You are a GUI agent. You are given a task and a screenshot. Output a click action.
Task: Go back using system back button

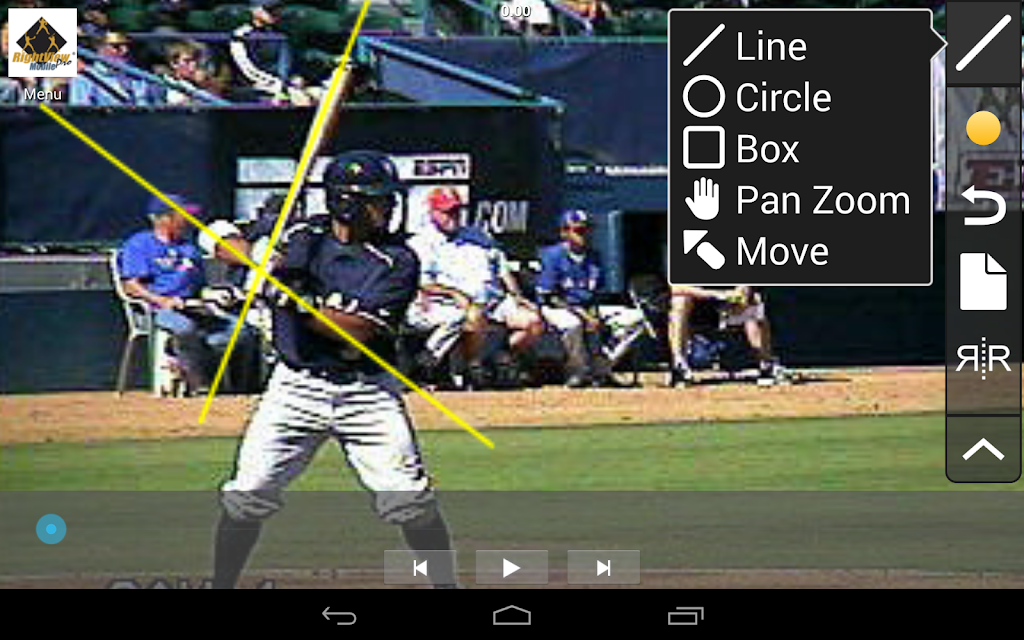(339, 615)
